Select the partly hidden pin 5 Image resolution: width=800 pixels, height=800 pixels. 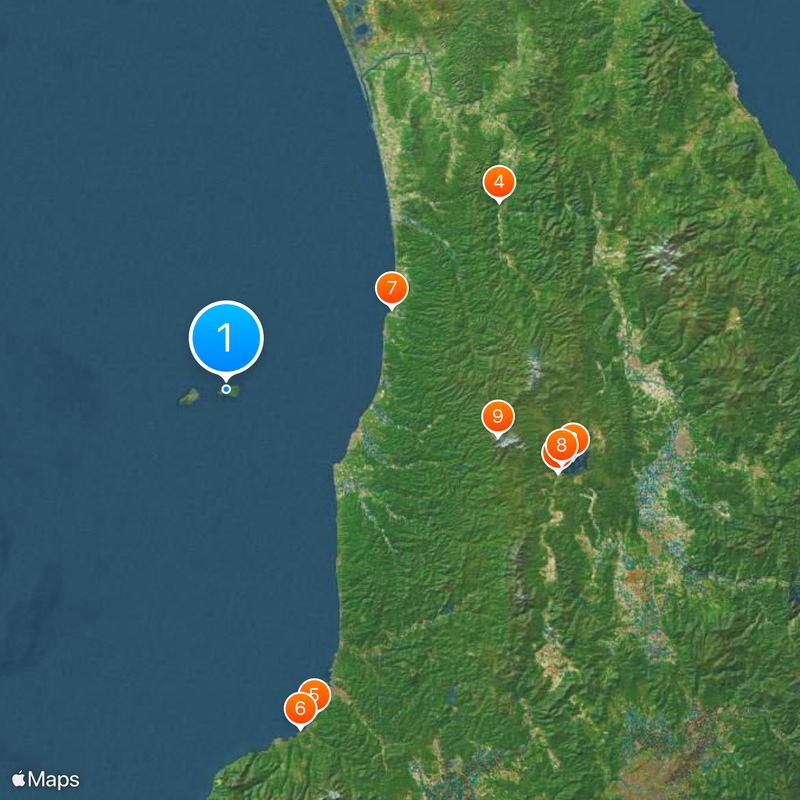(318, 690)
